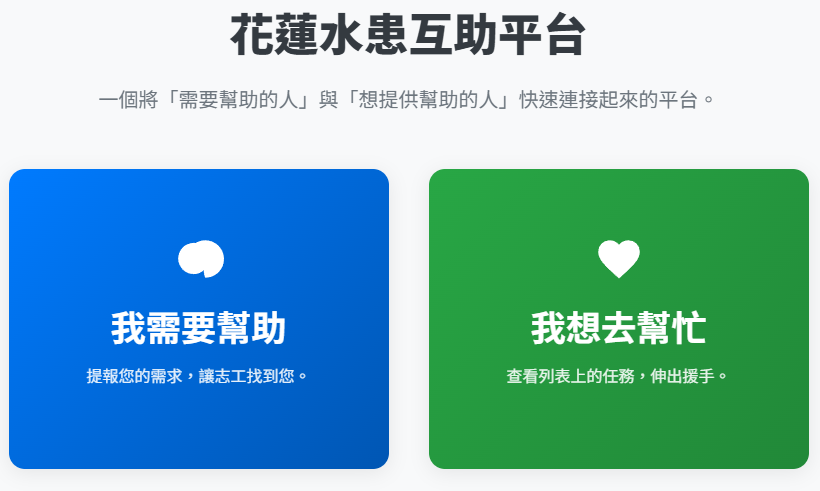Open the green 我想去幫忙 card

coord(618,319)
